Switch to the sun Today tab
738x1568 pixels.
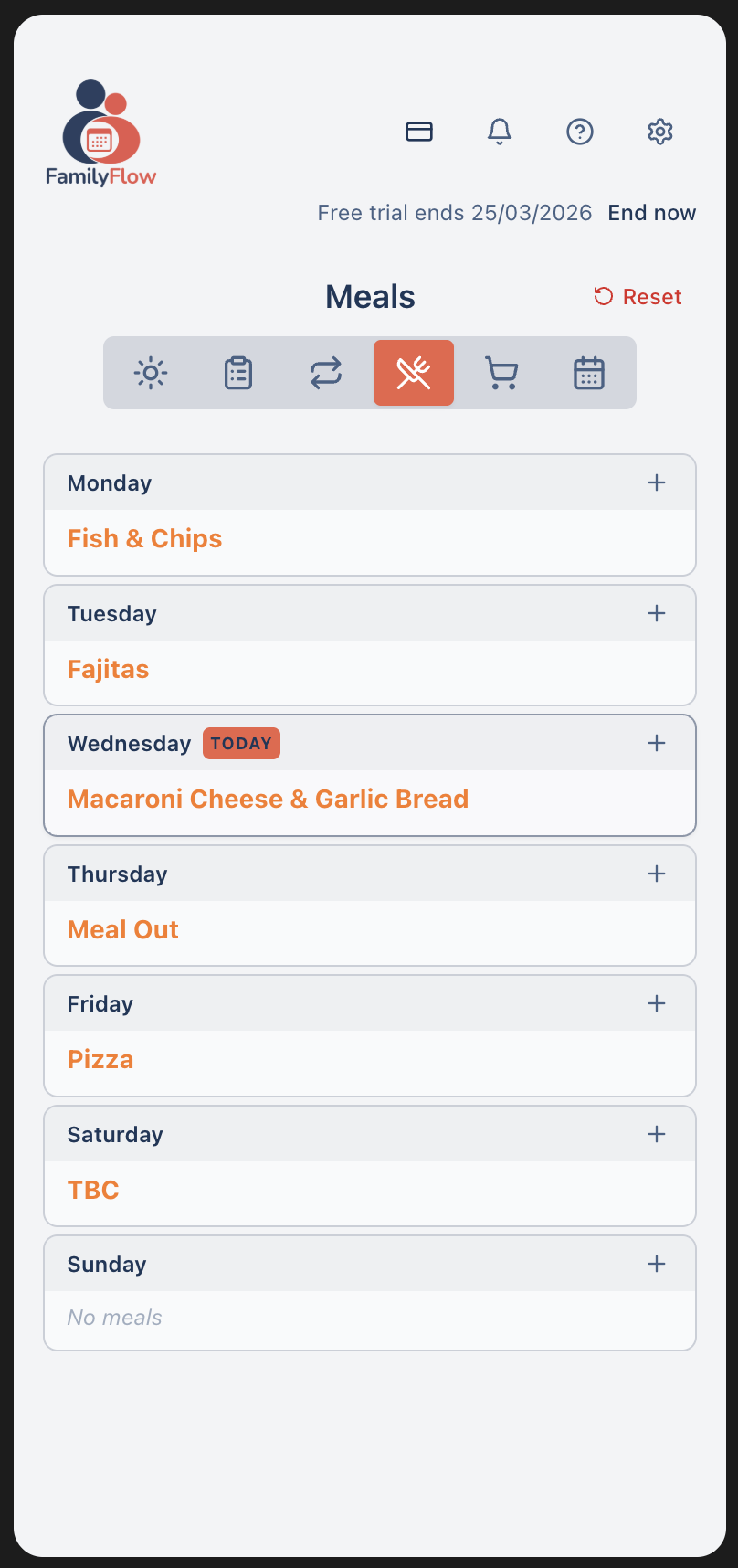point(151,373)
